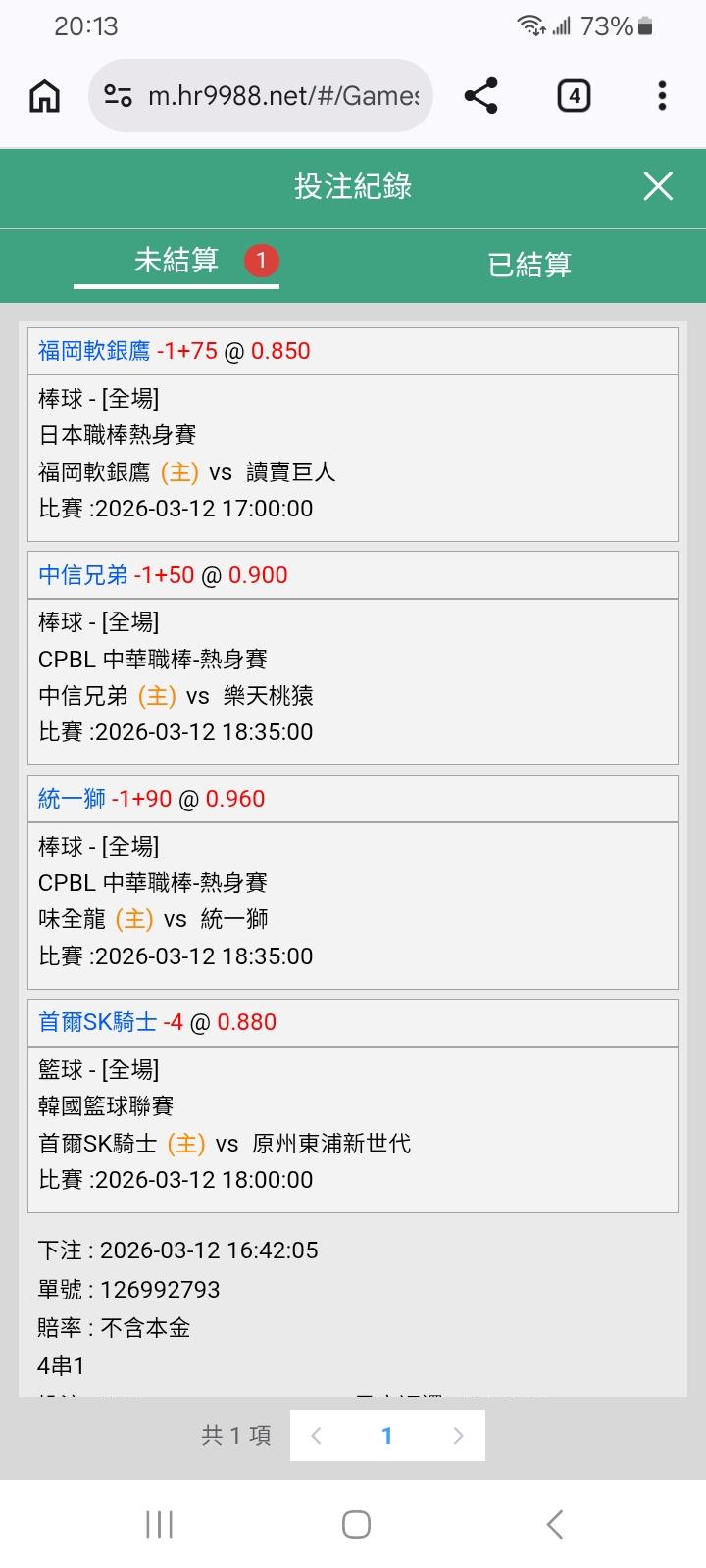The height and width of the screenshot is (1568, 706).
Task: Open the tab switcher showing 4 tabs
Action: tap(574, 96)
